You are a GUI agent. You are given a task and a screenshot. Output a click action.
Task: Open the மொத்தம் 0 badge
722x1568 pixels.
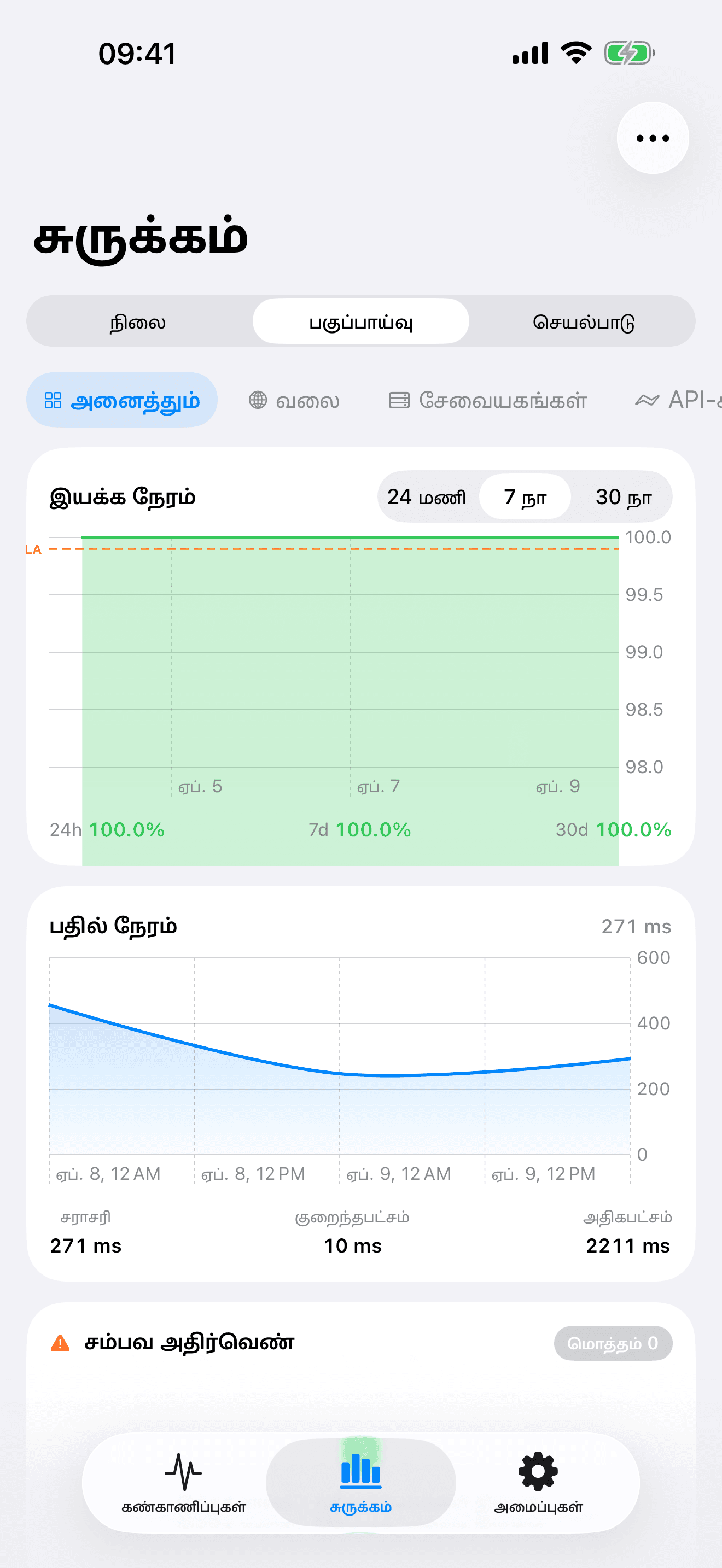[613, 1343]
